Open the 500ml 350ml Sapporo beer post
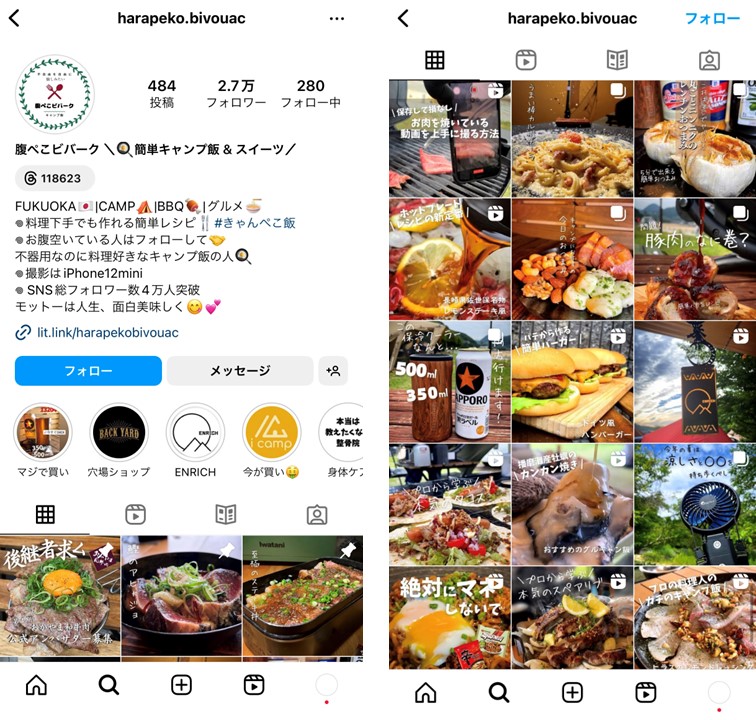Image resolution: width=756 pixels, height=720 pixels. tap(449, 380)
